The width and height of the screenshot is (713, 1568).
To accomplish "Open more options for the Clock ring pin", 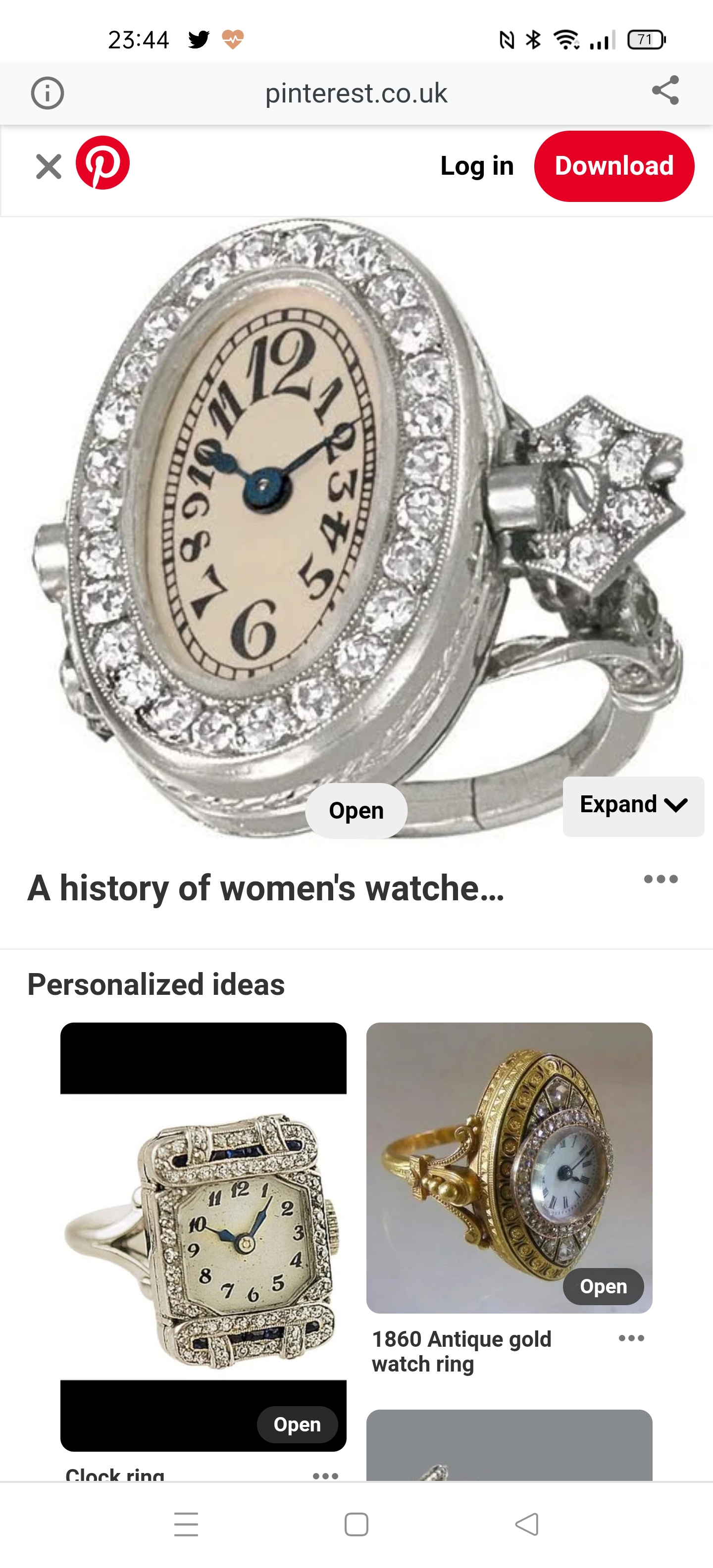I will click(325, 1474).
